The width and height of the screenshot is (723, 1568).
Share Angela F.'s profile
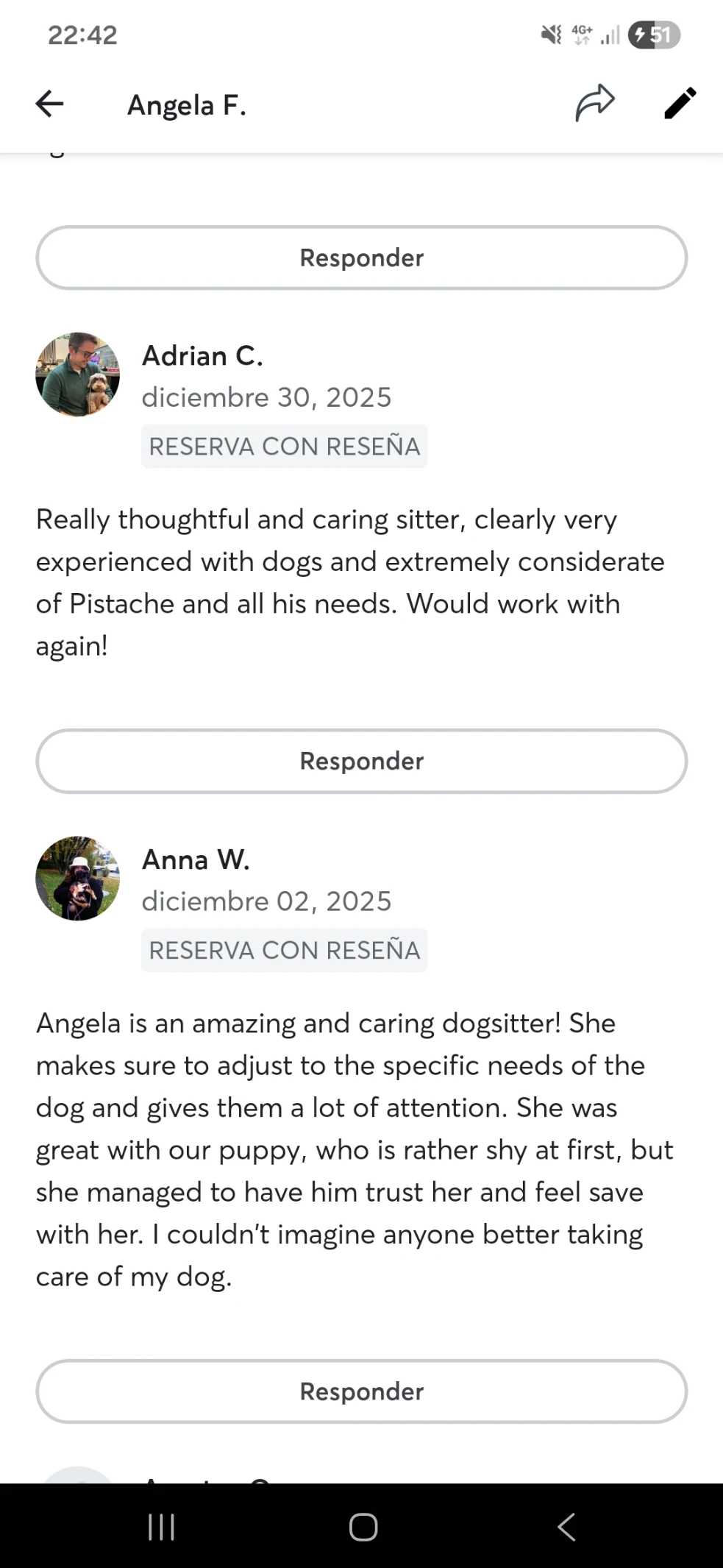(594, 103)
